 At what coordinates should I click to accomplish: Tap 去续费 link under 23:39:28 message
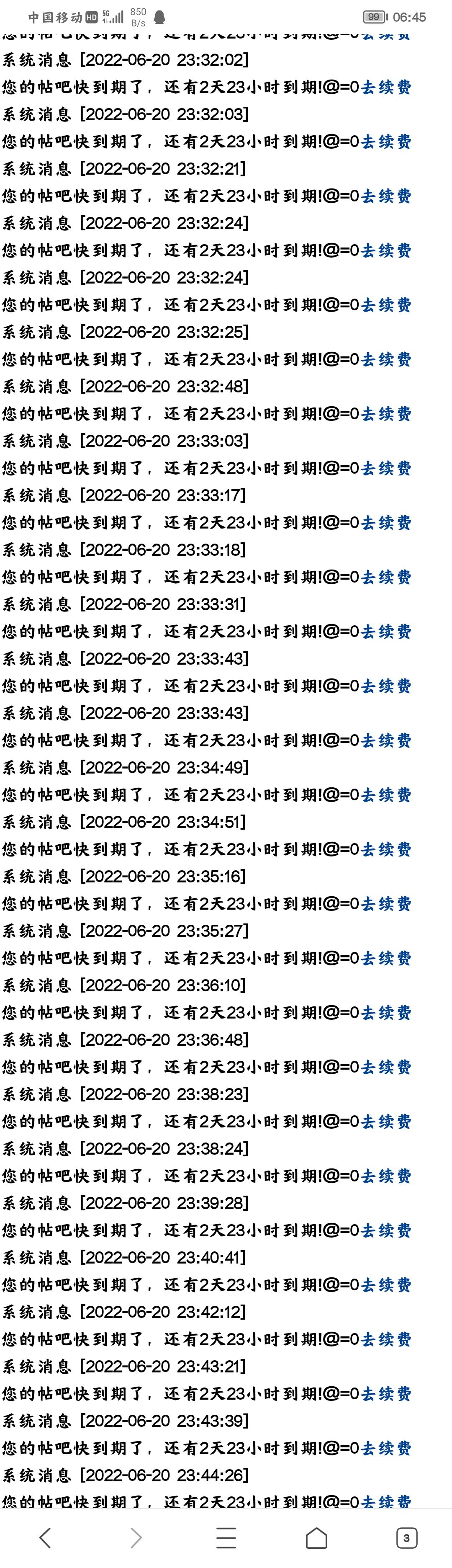tap(386, 1231)
